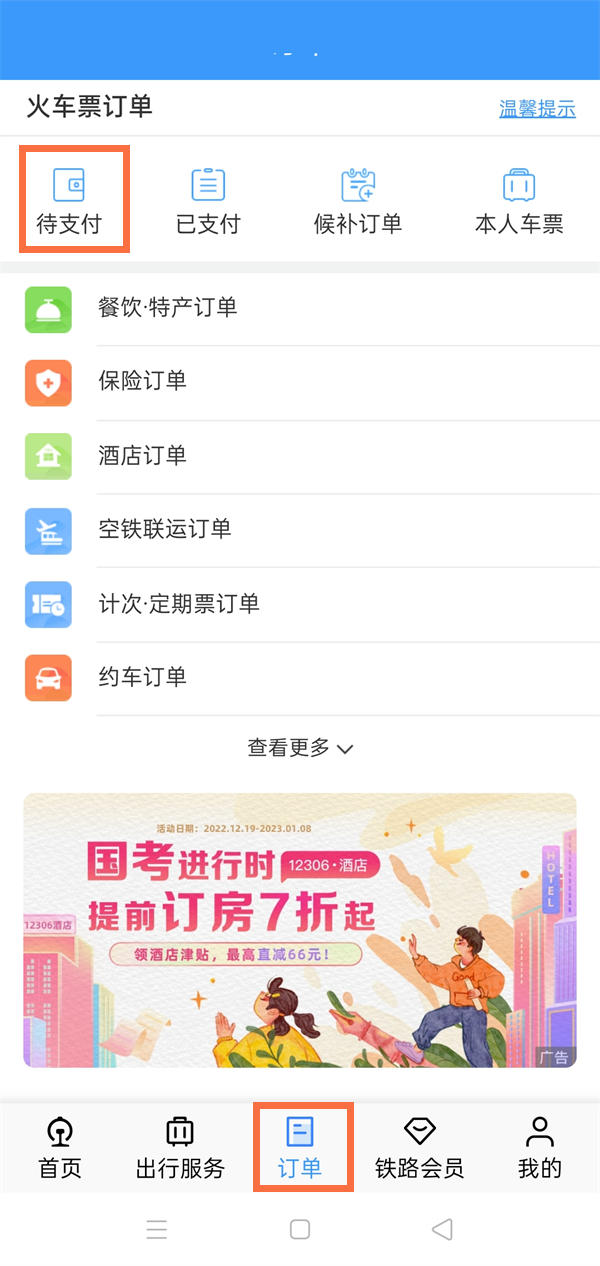Image resolution: width=600 pixels, height=1266 pixels.
Task: Open 约车订单 car booking orders
Action: click(x=300, y=678)
